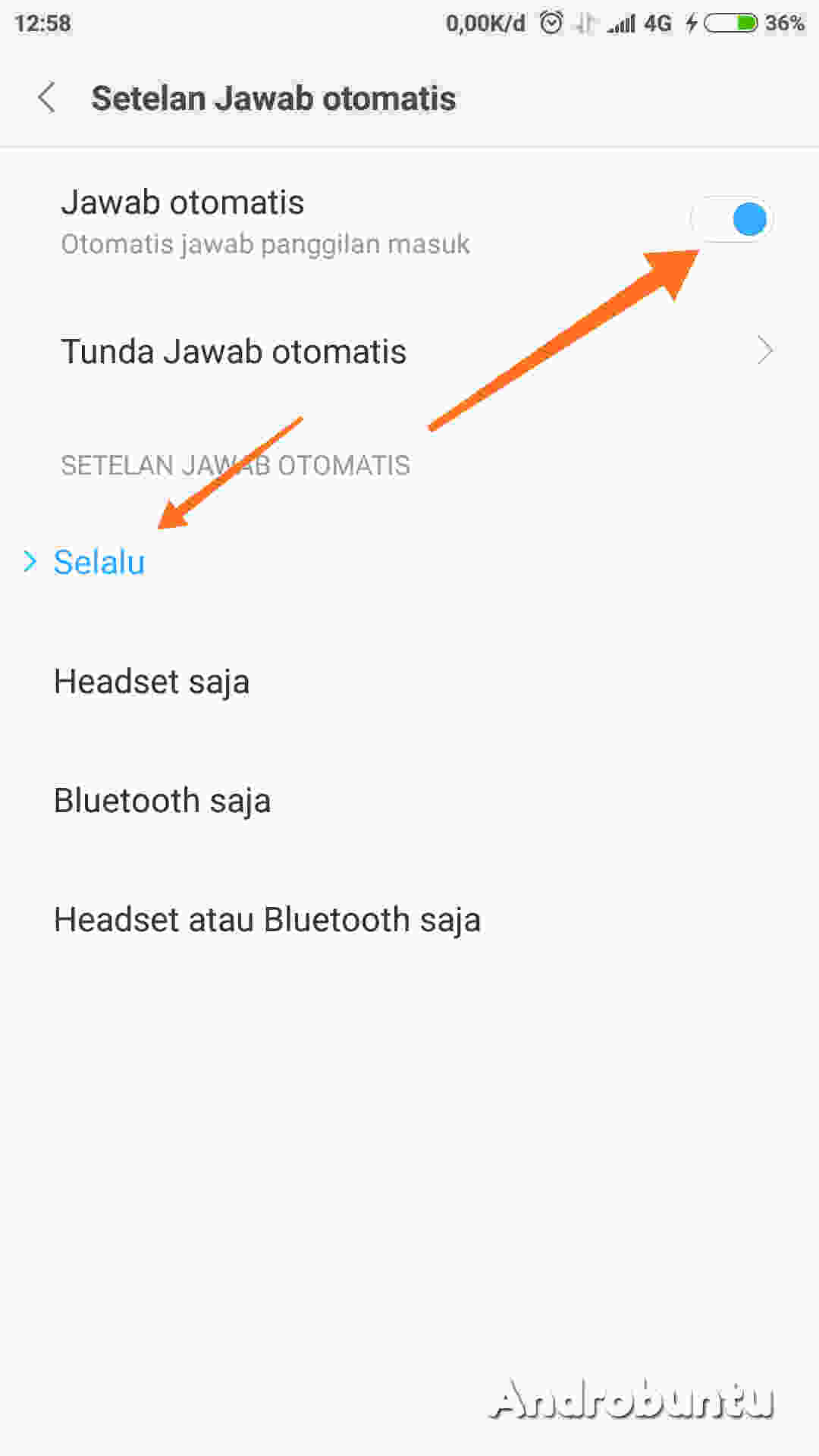819x1456 pixels.
Task: Click the data speed indicator showing 0,00K/d
Action: click(484, 23)
